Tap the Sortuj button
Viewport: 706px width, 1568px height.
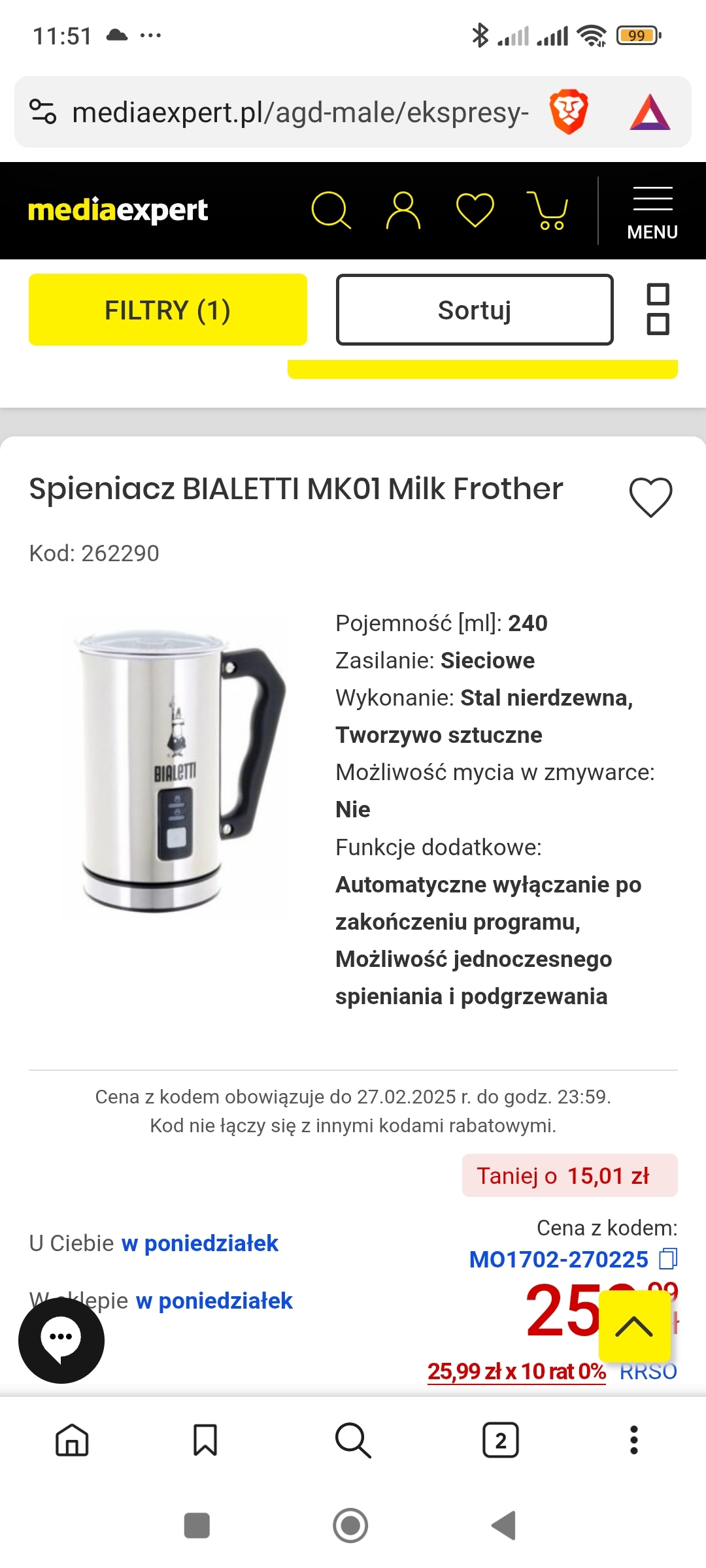[475, 310]
